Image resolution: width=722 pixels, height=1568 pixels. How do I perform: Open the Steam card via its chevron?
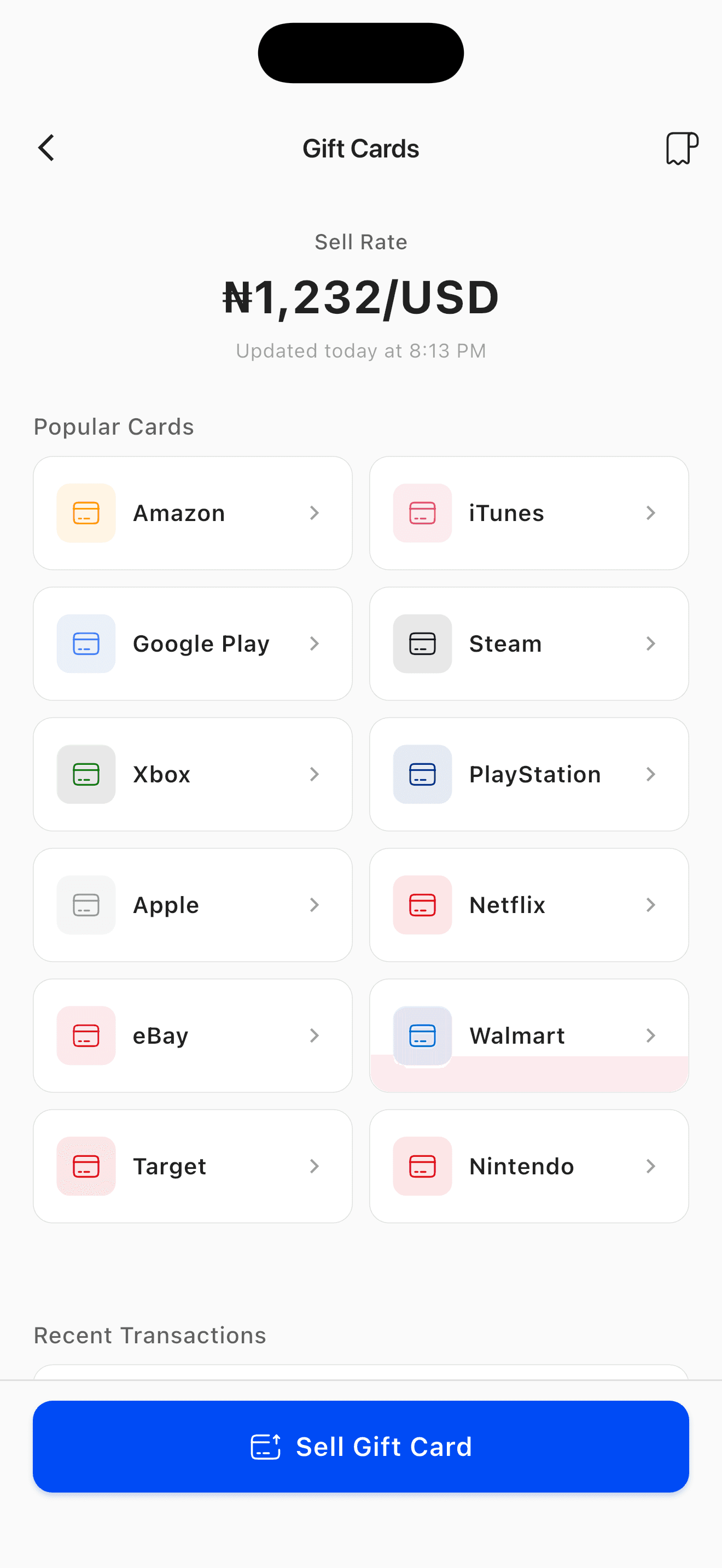651,643
